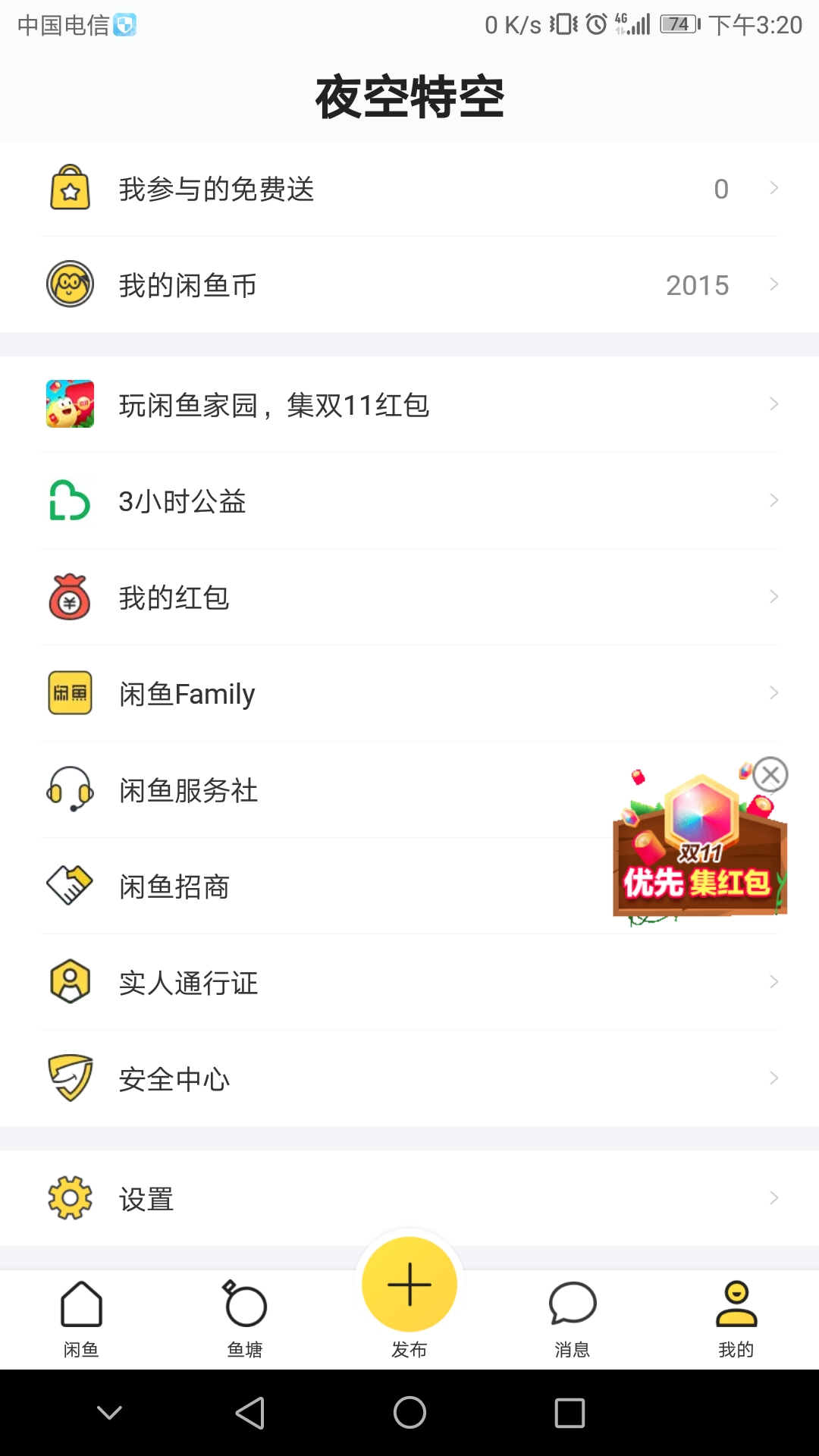The image size is (819, 1456).
Task: Tap the 闲鱼家园 red packet game icon
Action: (70, 404)
